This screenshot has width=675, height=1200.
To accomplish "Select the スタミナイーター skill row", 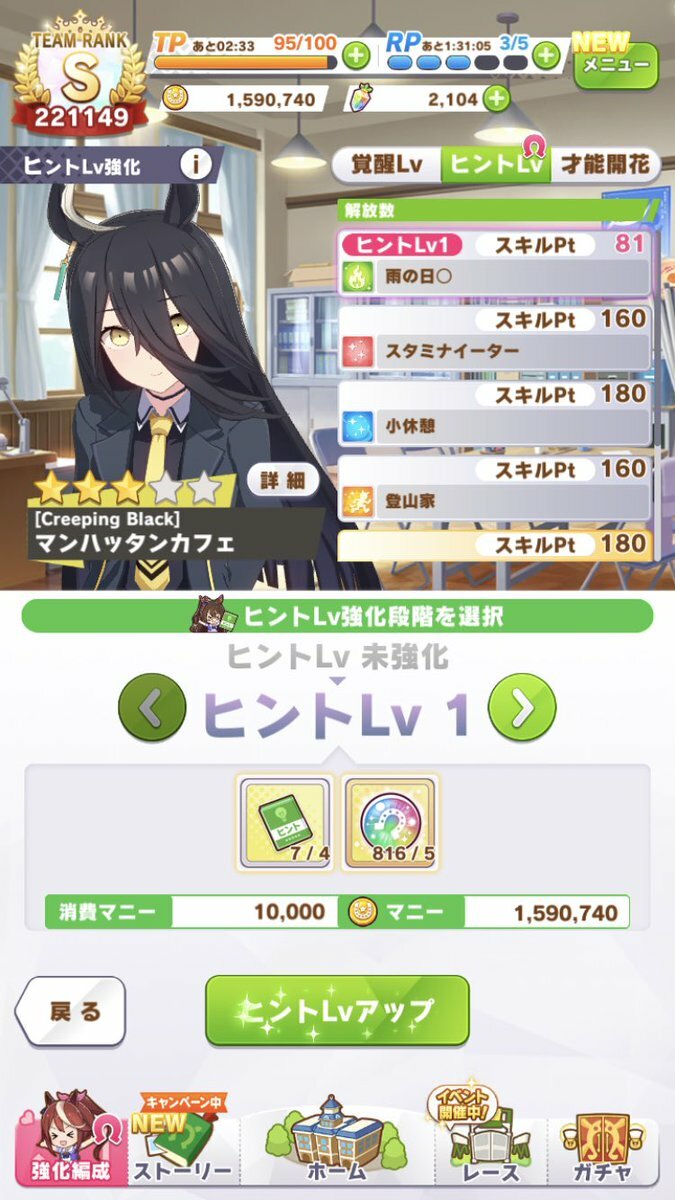I will (495, 338).
